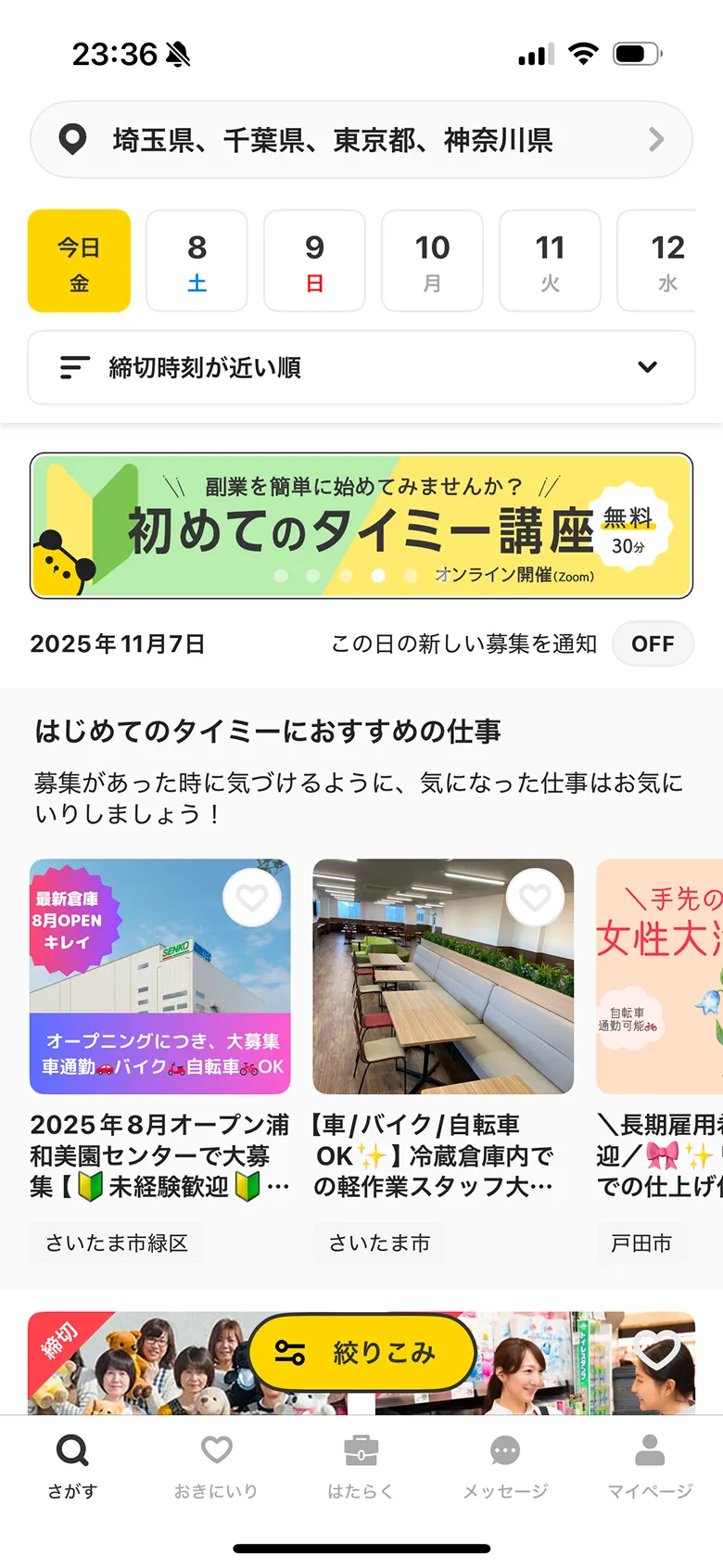Image resolution: width=723 pixels, height=1568 pixels.
Task: Open マイページ via the person icon
Action: pyautogui.click(x=649, y=1449)
